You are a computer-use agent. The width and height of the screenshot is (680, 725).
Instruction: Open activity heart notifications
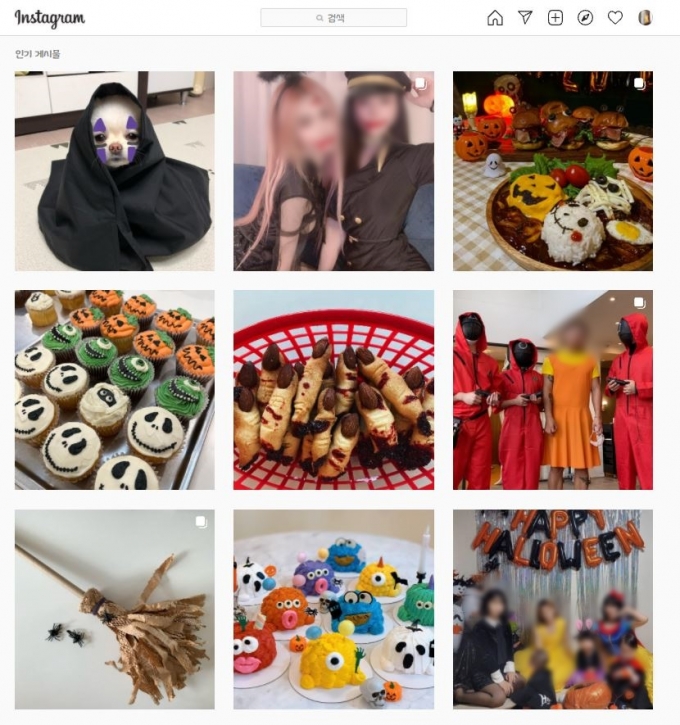(615, 18)
